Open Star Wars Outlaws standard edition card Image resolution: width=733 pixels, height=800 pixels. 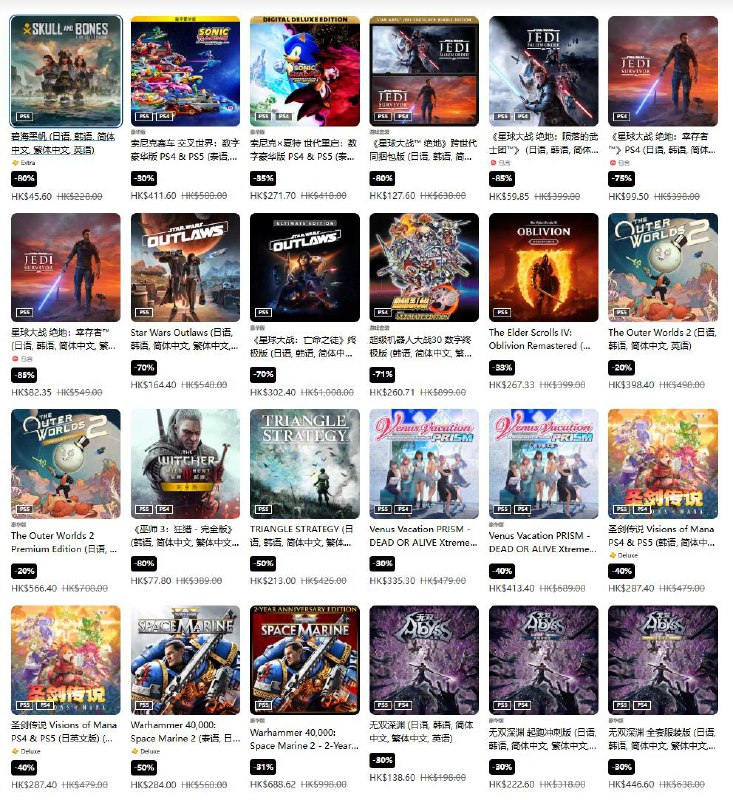(185, 267)
